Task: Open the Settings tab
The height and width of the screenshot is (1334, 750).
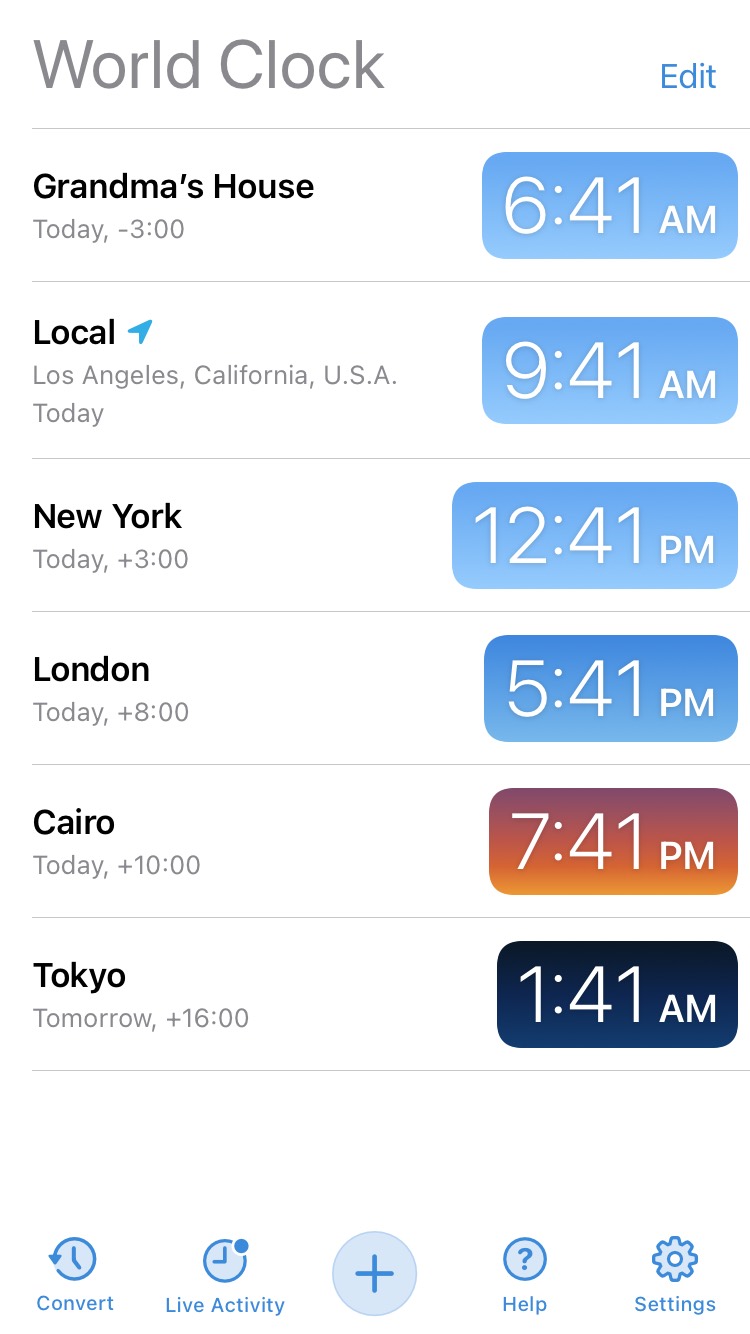Action: point(675,1276)
